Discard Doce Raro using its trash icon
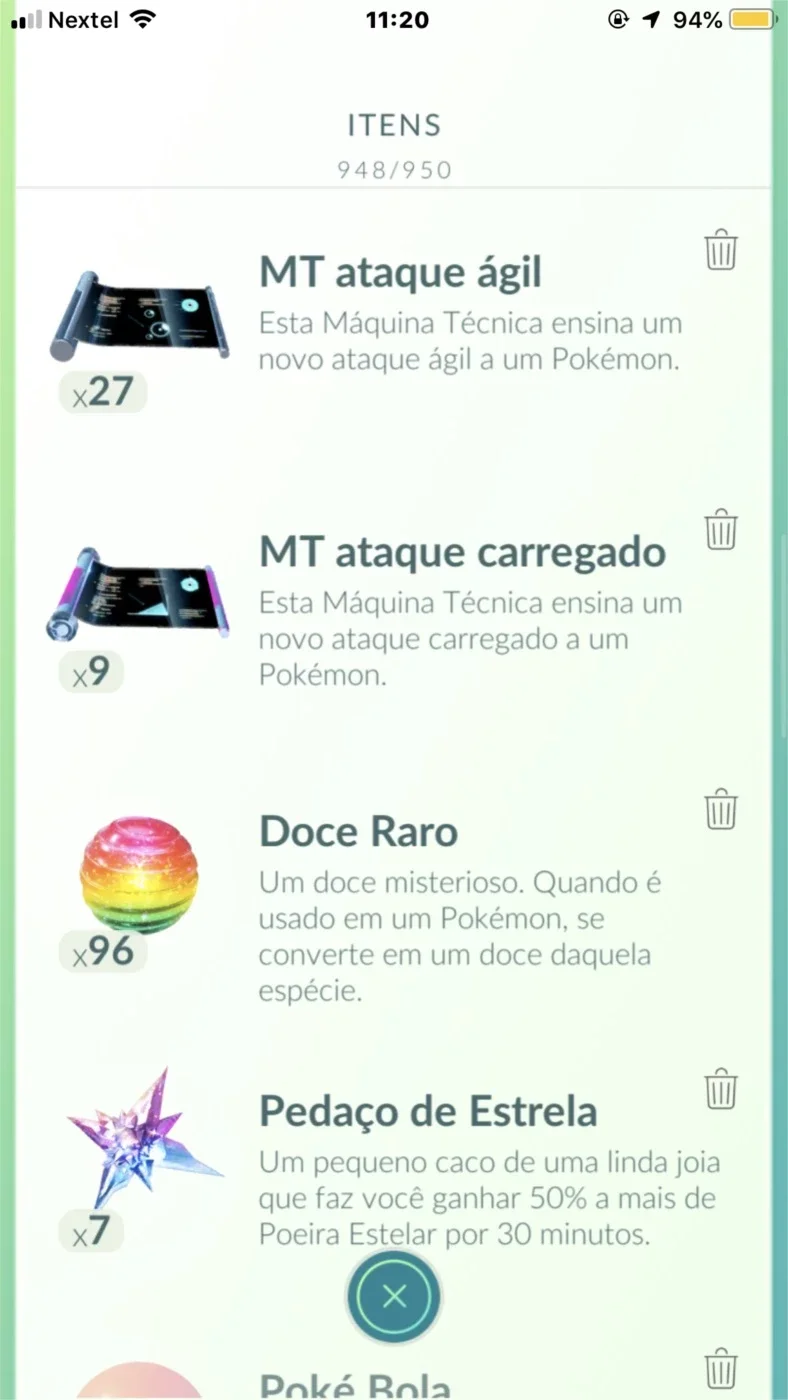The width and height of the screenshot is (788, 1400). 721,809
